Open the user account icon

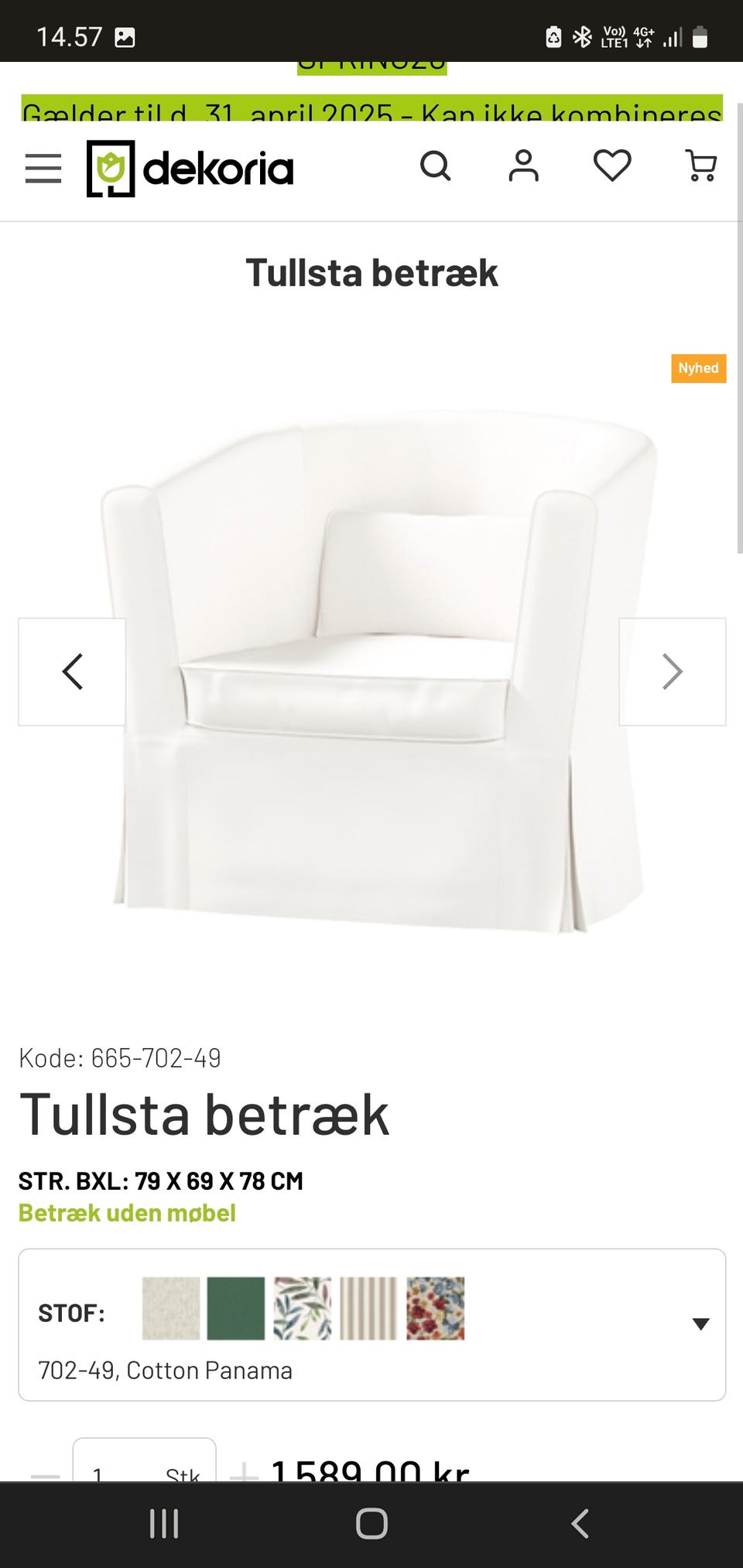click(524, 166)
